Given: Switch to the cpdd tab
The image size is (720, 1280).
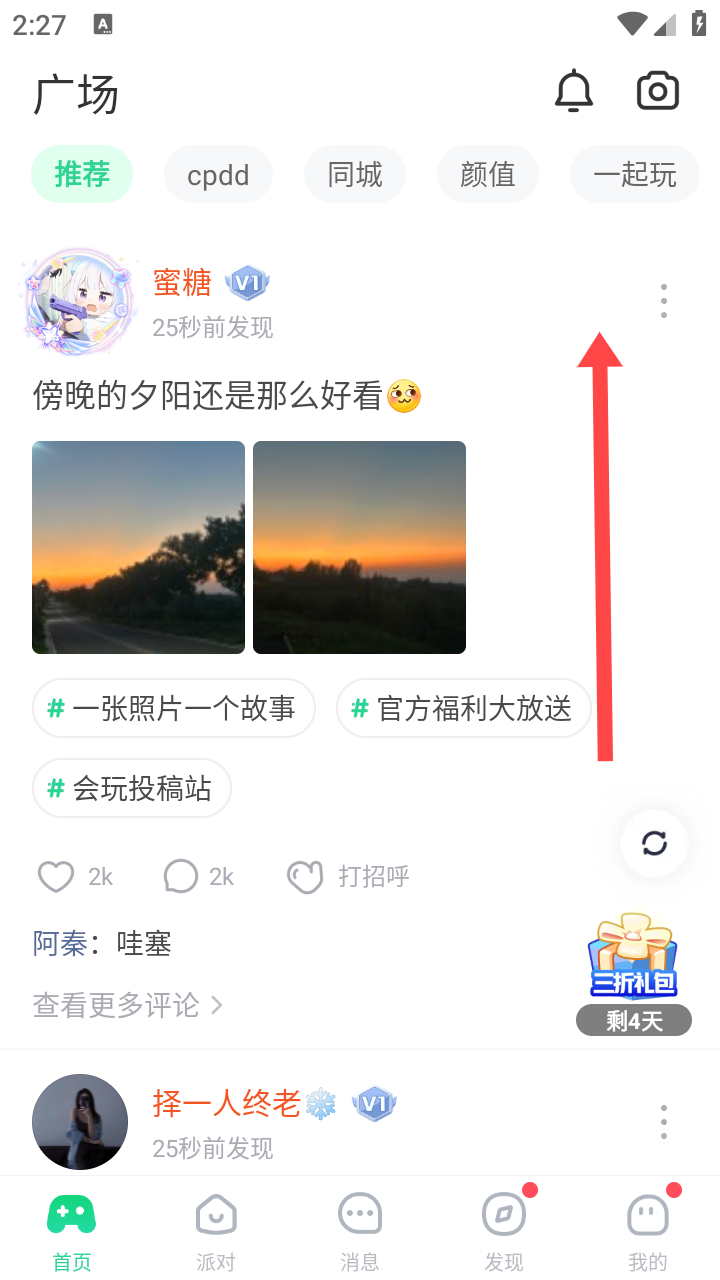Looking at the screenshot, I should [x=218, y=175].
